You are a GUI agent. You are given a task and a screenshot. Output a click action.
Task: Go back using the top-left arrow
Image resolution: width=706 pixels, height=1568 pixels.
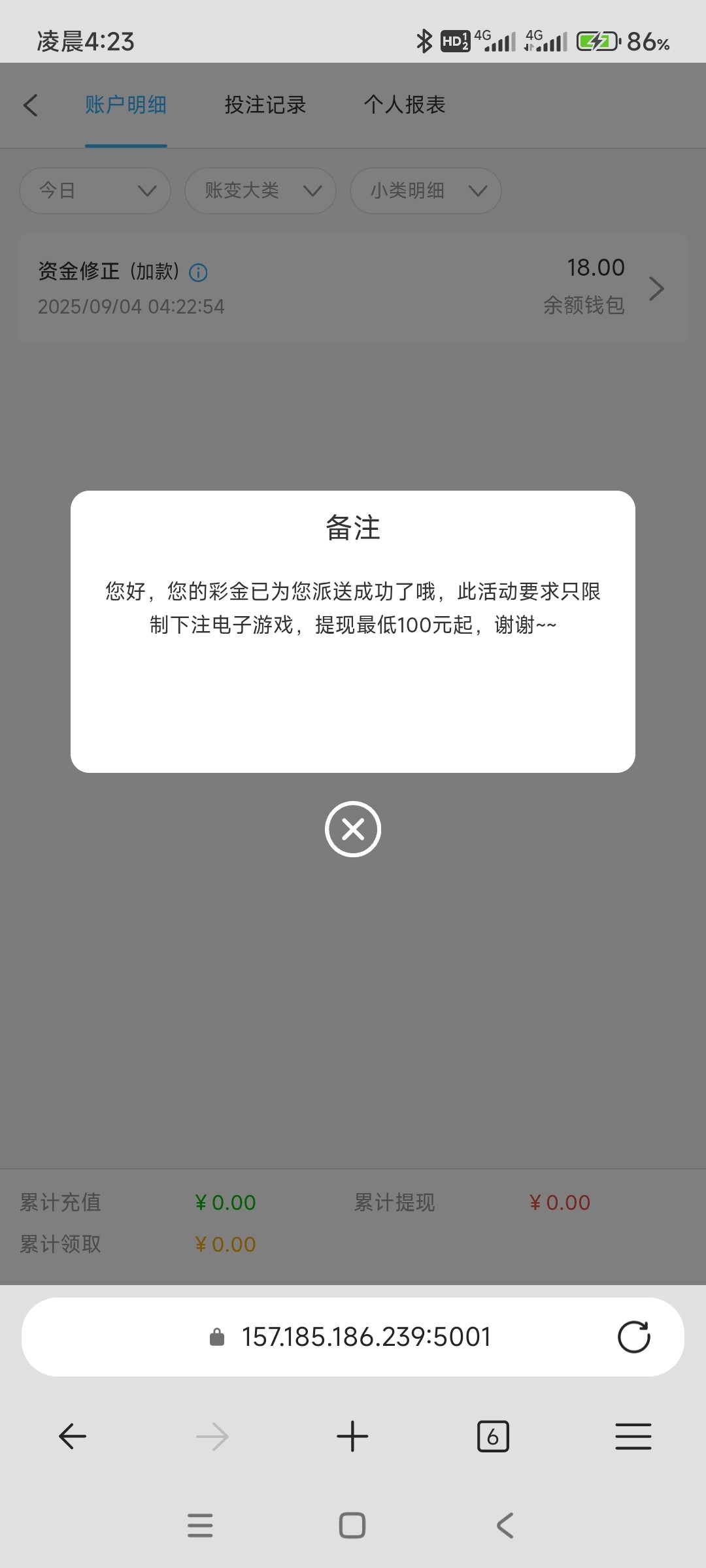coord(31,105)
